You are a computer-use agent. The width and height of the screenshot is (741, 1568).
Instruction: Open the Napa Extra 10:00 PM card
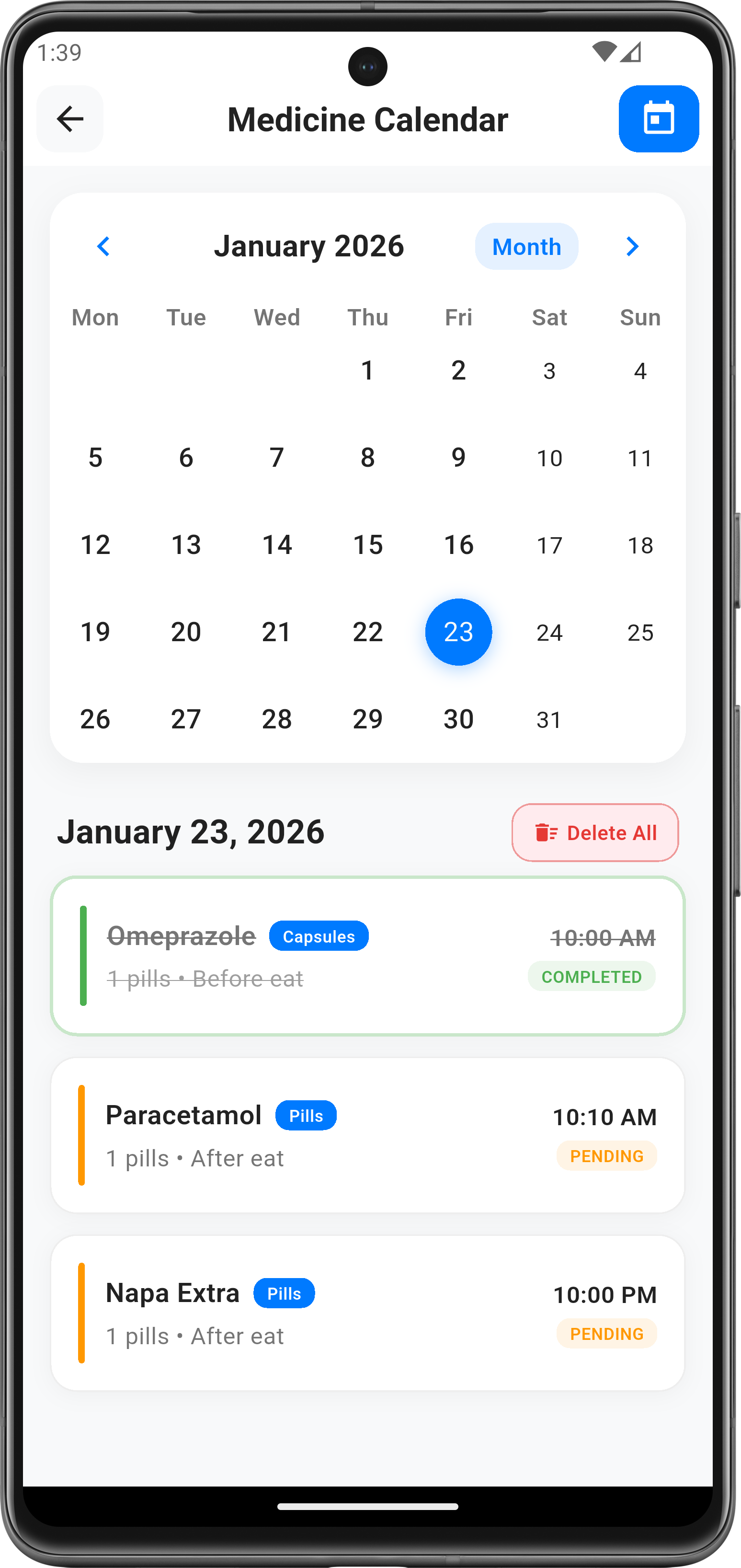[x=367, y=1313]
